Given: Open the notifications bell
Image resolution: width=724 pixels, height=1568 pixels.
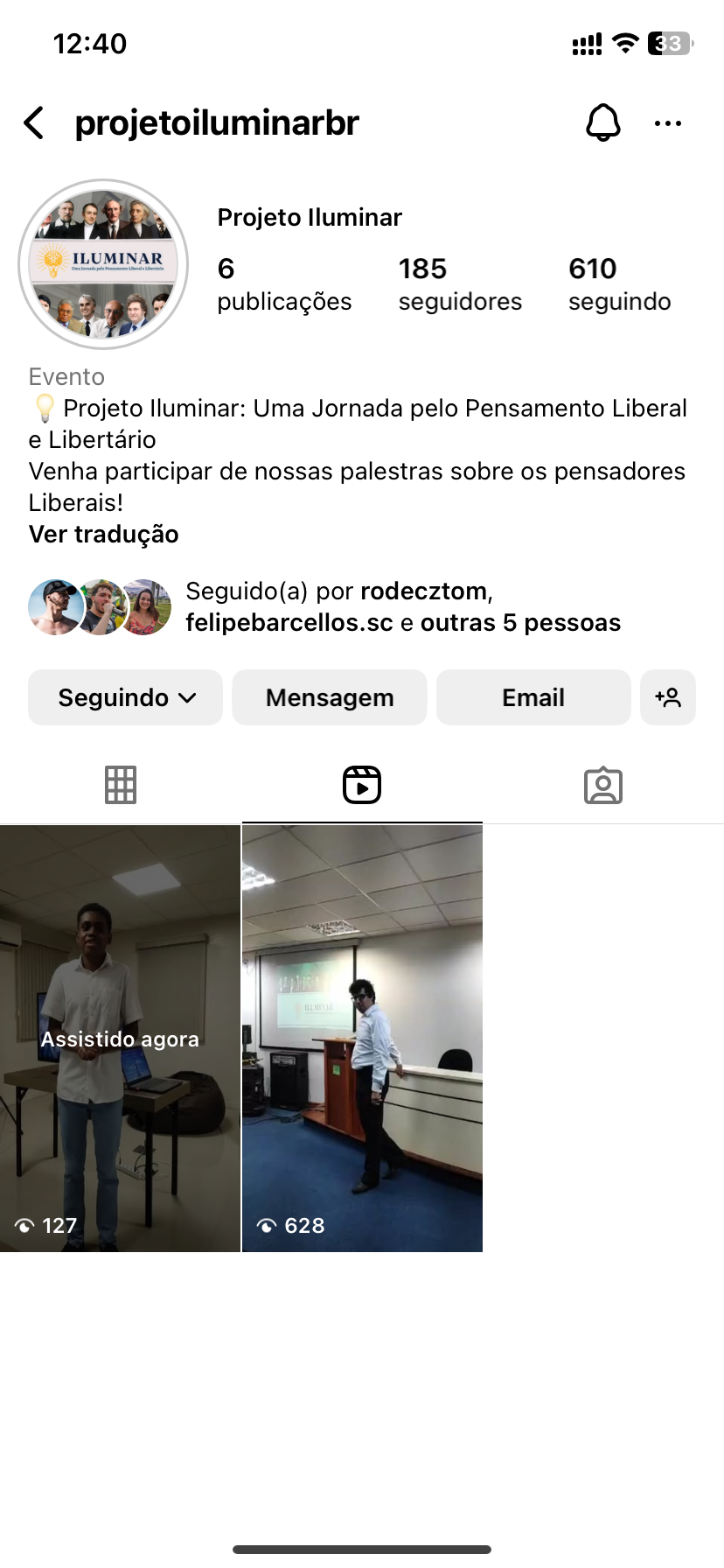Looking at the screenshot, I should 602,123.
